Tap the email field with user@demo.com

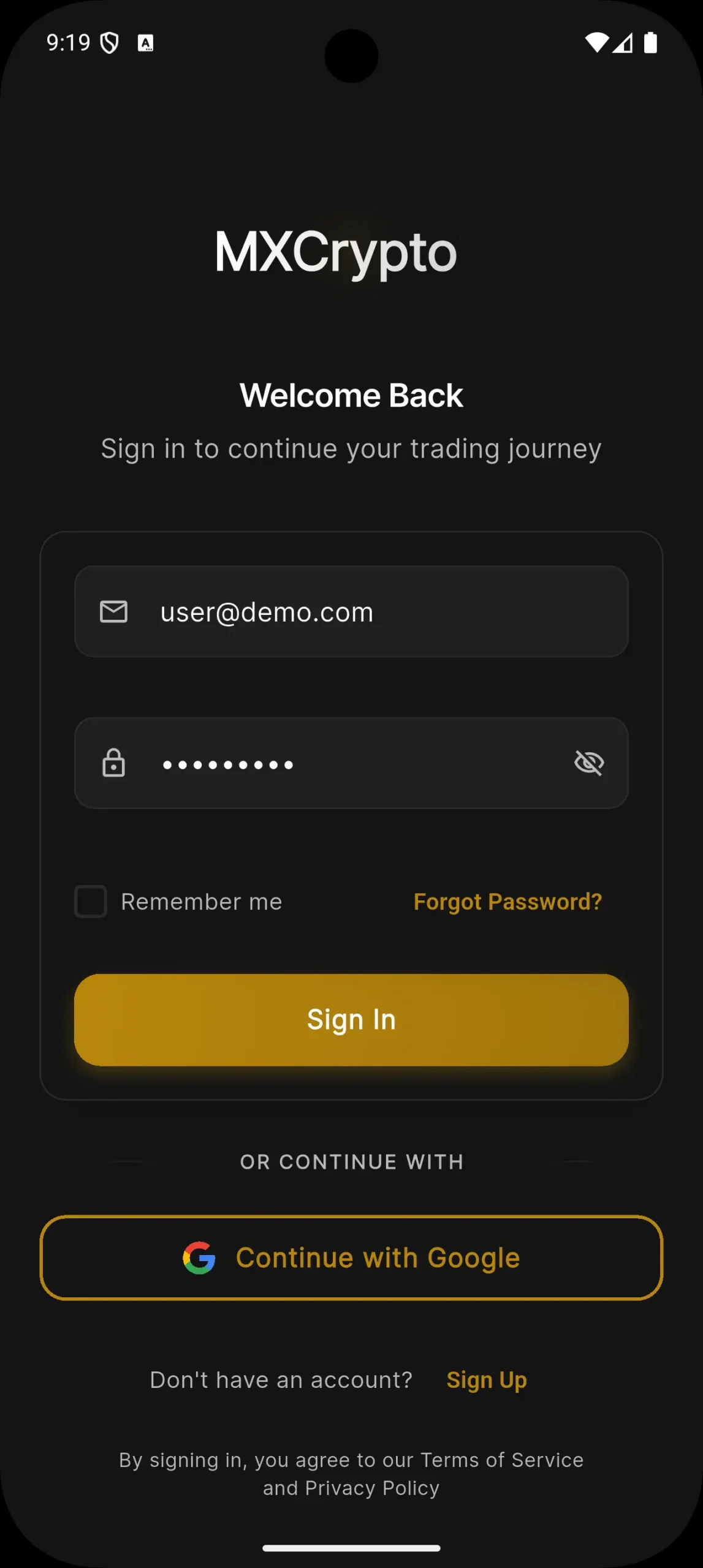point(351,611)
